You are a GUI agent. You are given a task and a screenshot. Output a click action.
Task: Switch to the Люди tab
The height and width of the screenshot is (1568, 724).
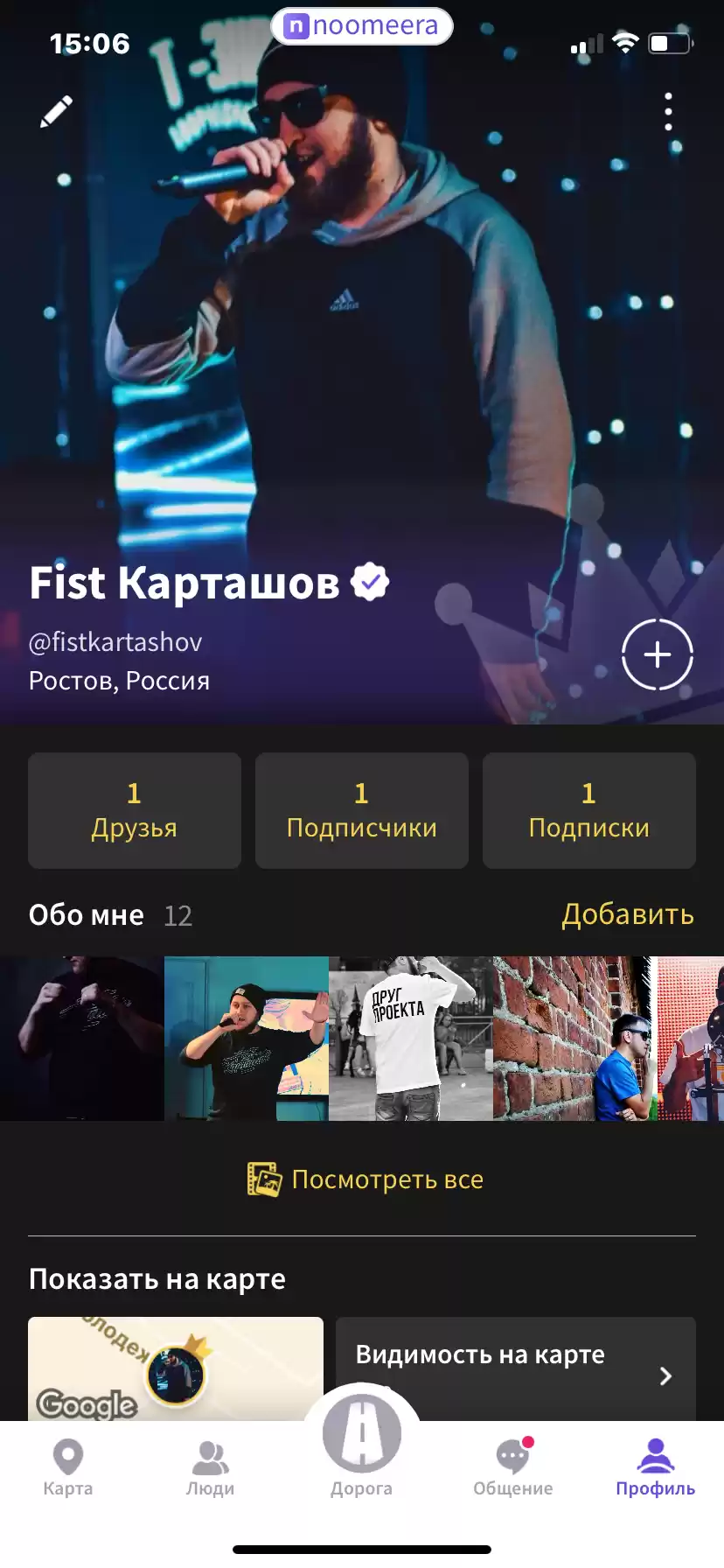(x=210, y=1467)
